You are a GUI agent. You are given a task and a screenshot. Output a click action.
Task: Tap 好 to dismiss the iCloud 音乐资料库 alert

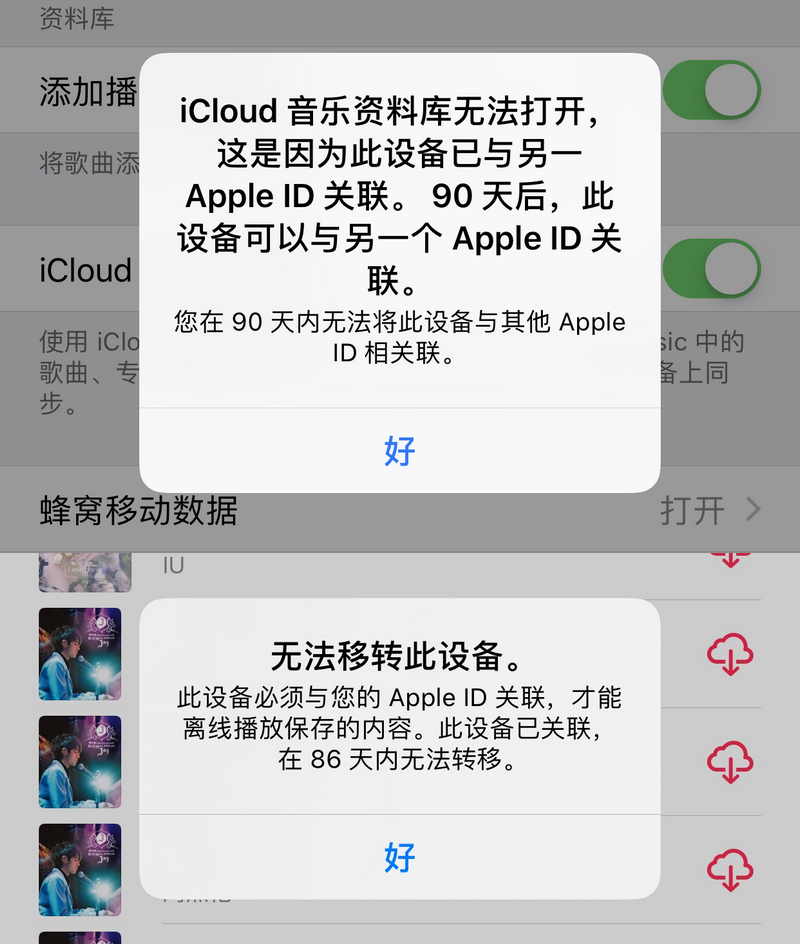pyautogui.click(x=398, y=452)
